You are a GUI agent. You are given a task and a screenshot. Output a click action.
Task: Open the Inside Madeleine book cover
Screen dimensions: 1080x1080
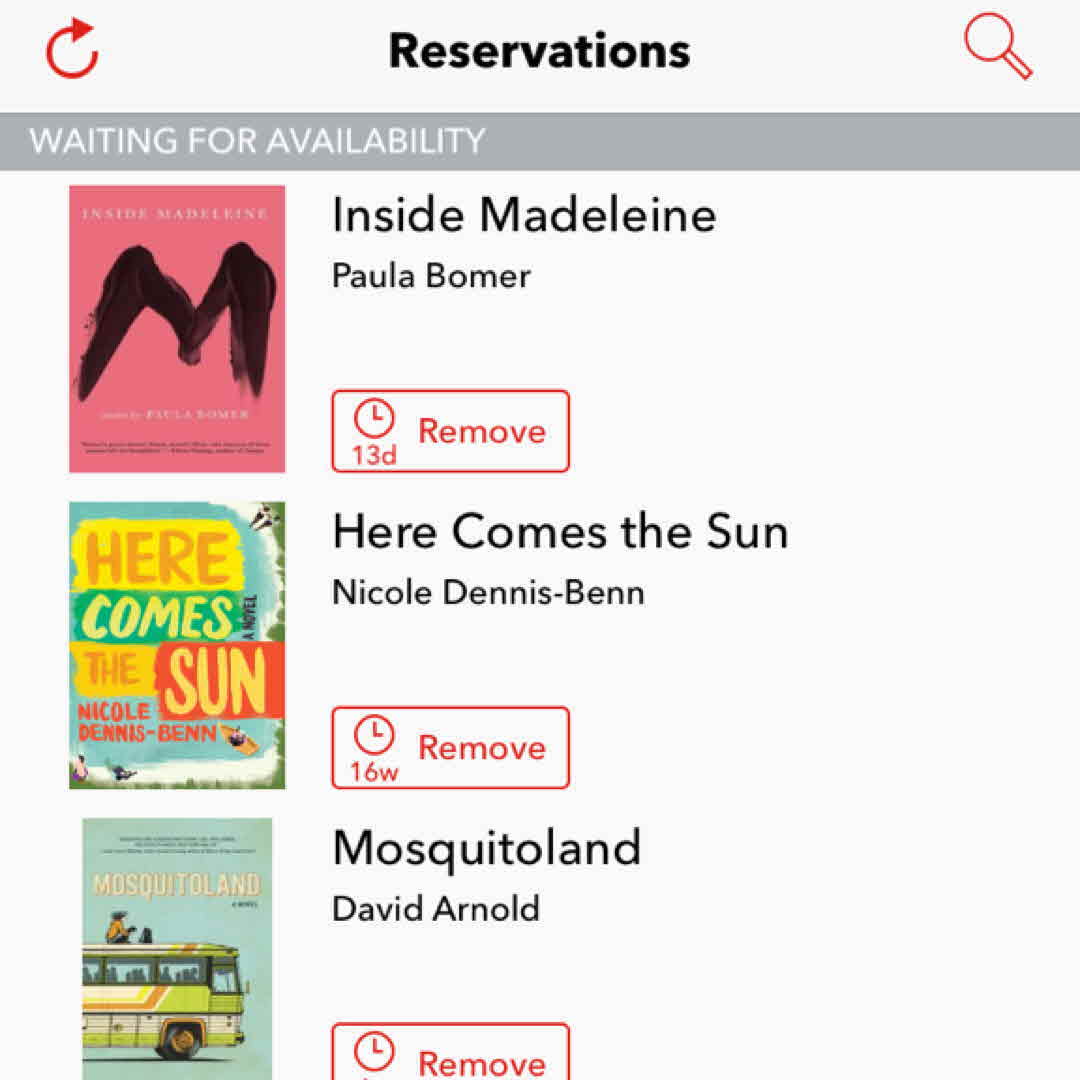click(177, 328)
